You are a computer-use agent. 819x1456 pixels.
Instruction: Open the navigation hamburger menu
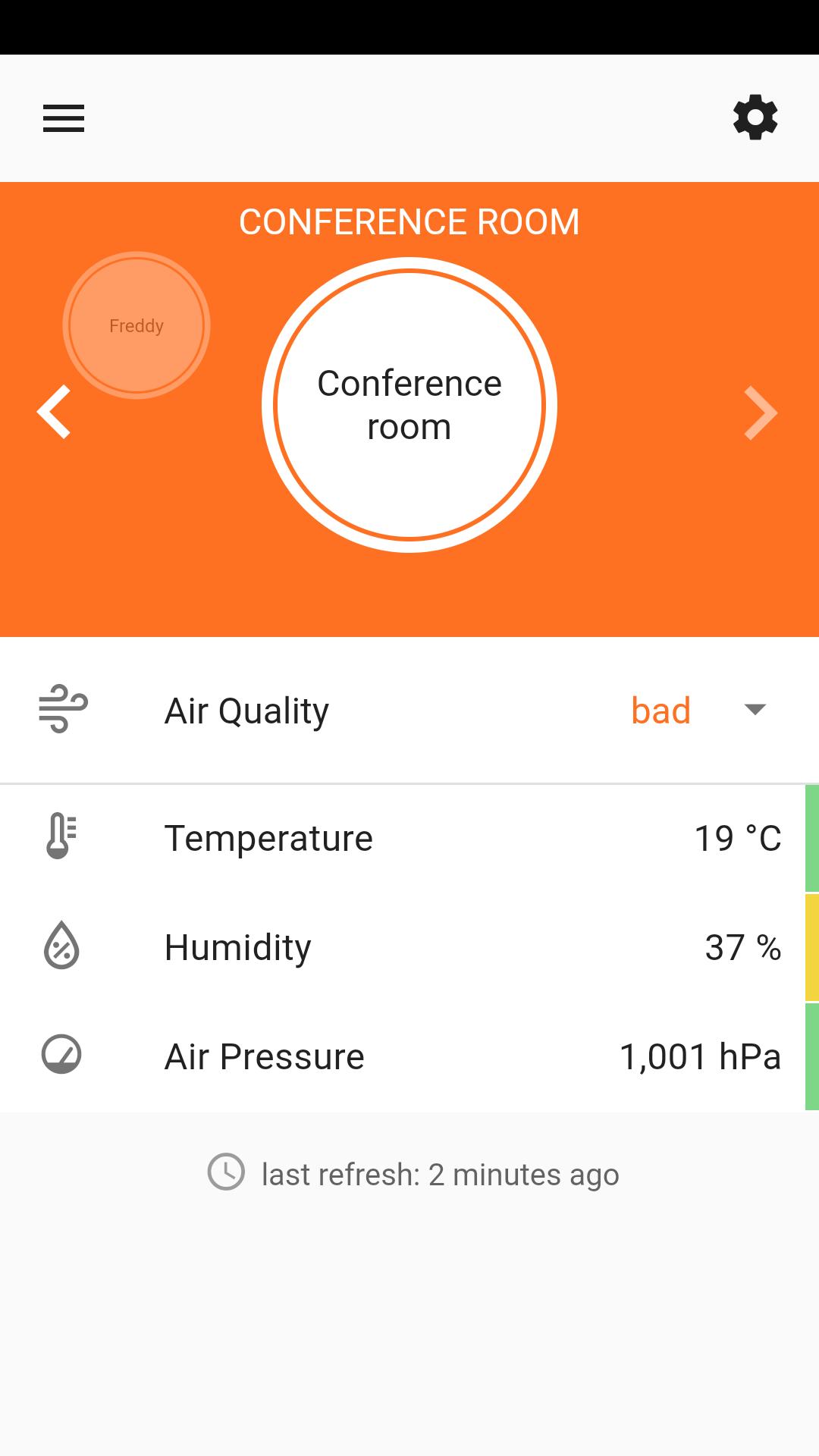click(x=63, y=118)
